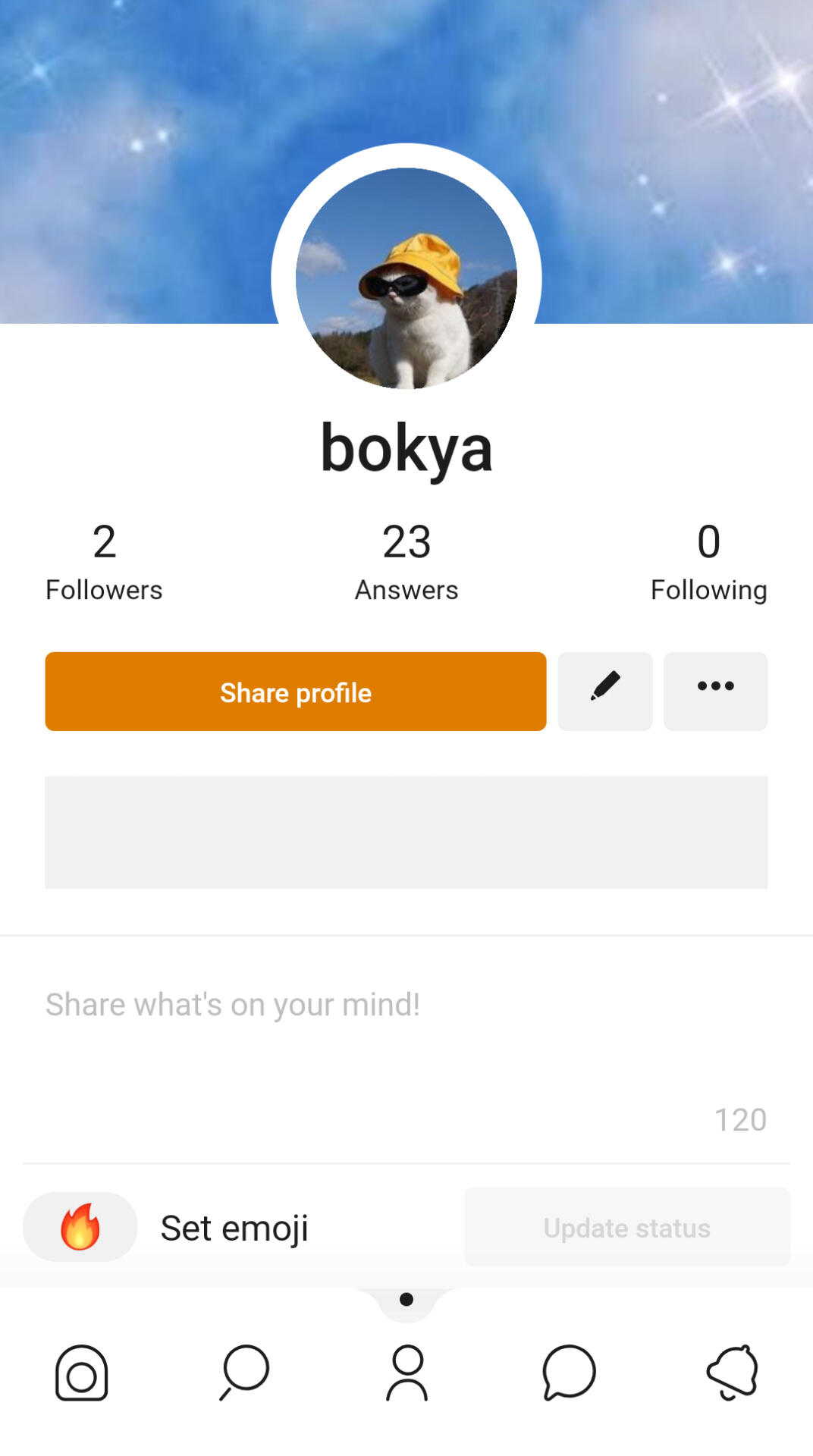This screenshot has width=813, height=1456.
Task: Open the bokya profile picture
Action: point(406,278)
